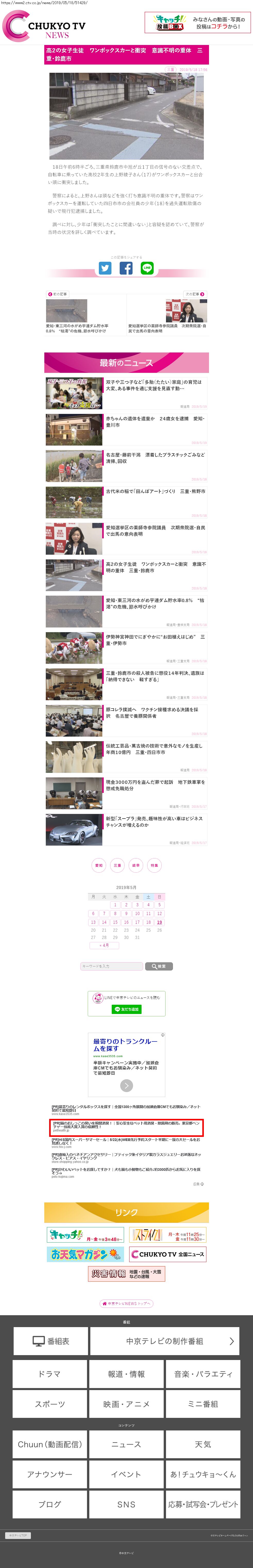Go to the April calendar (4月)

pyautogui.click(x=104, y=945)
